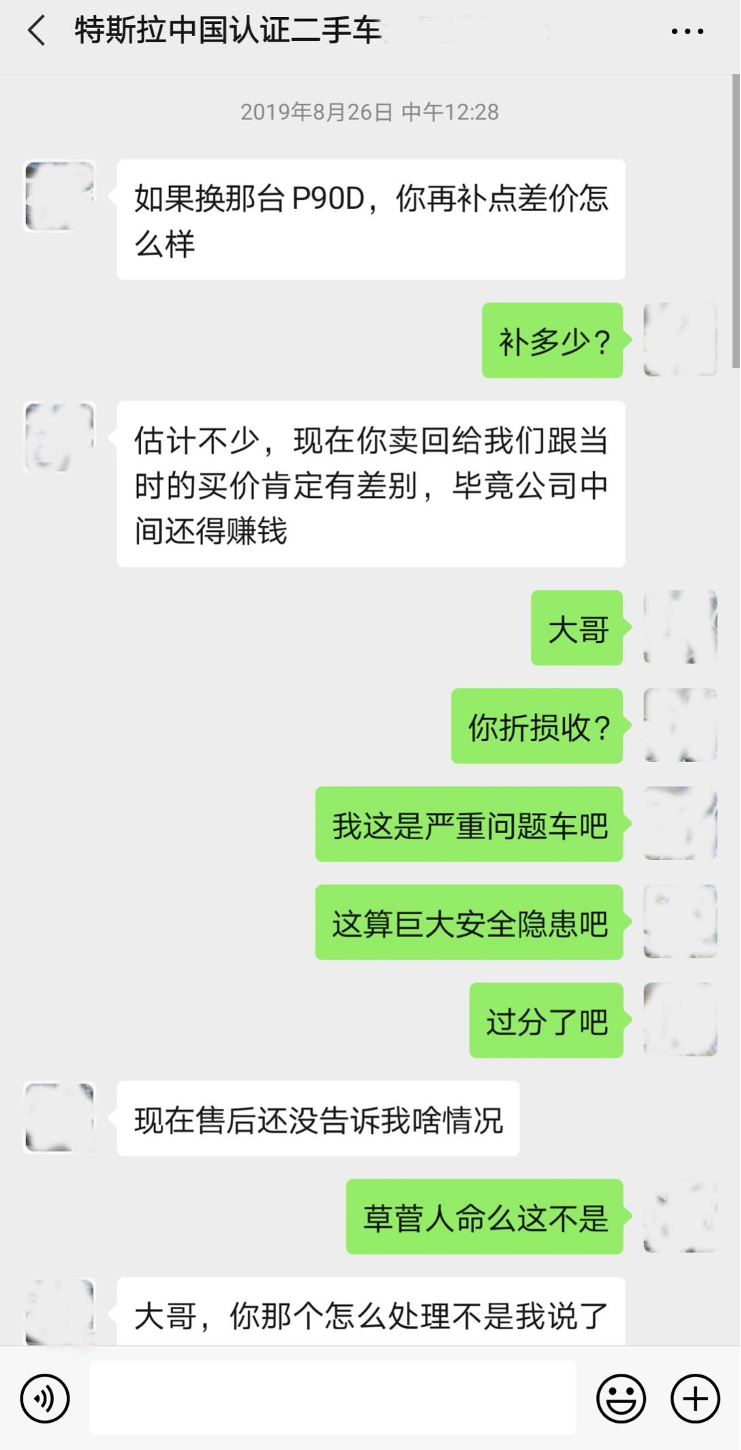741x1450 pixels.
Task: Open sender avatar beside P90D message
Action: [60, 197]
